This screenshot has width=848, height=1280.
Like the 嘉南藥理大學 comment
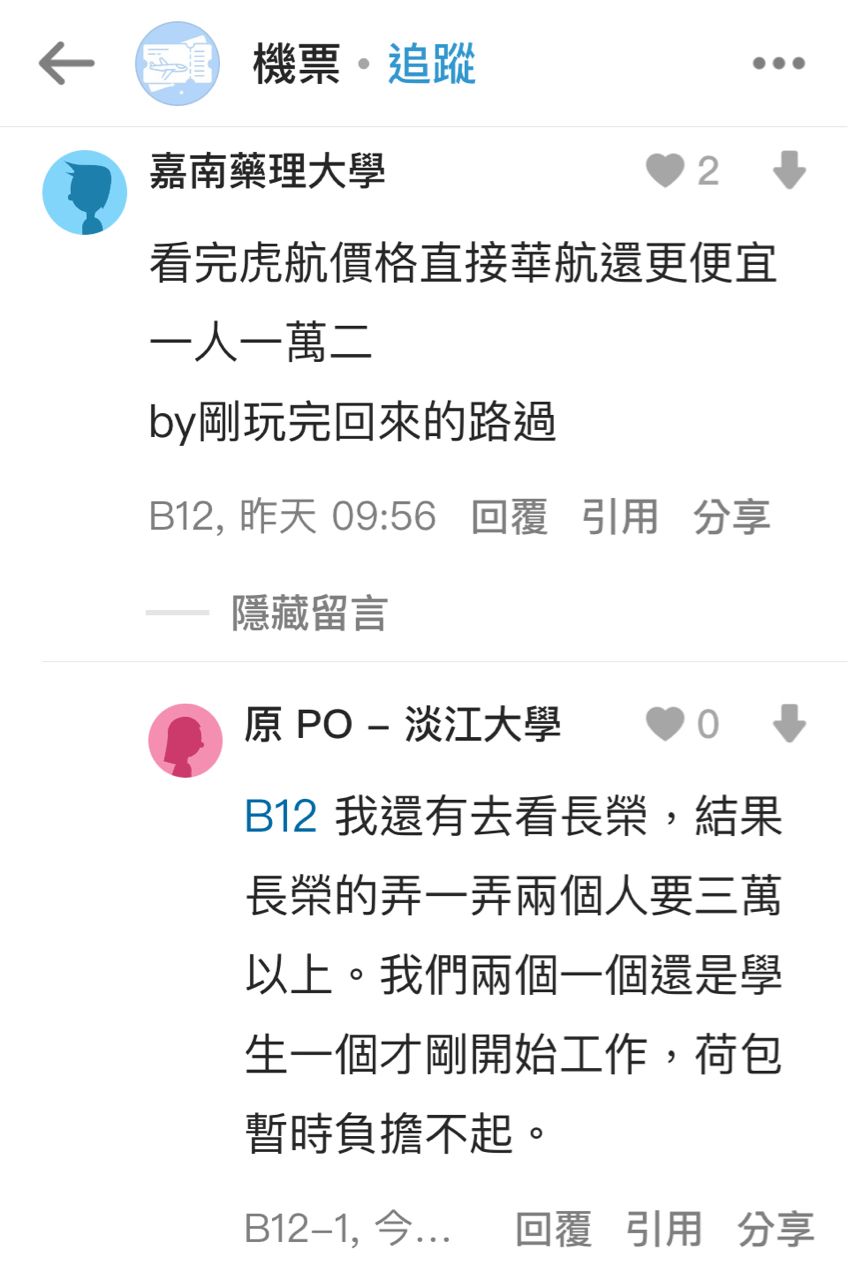665,171
